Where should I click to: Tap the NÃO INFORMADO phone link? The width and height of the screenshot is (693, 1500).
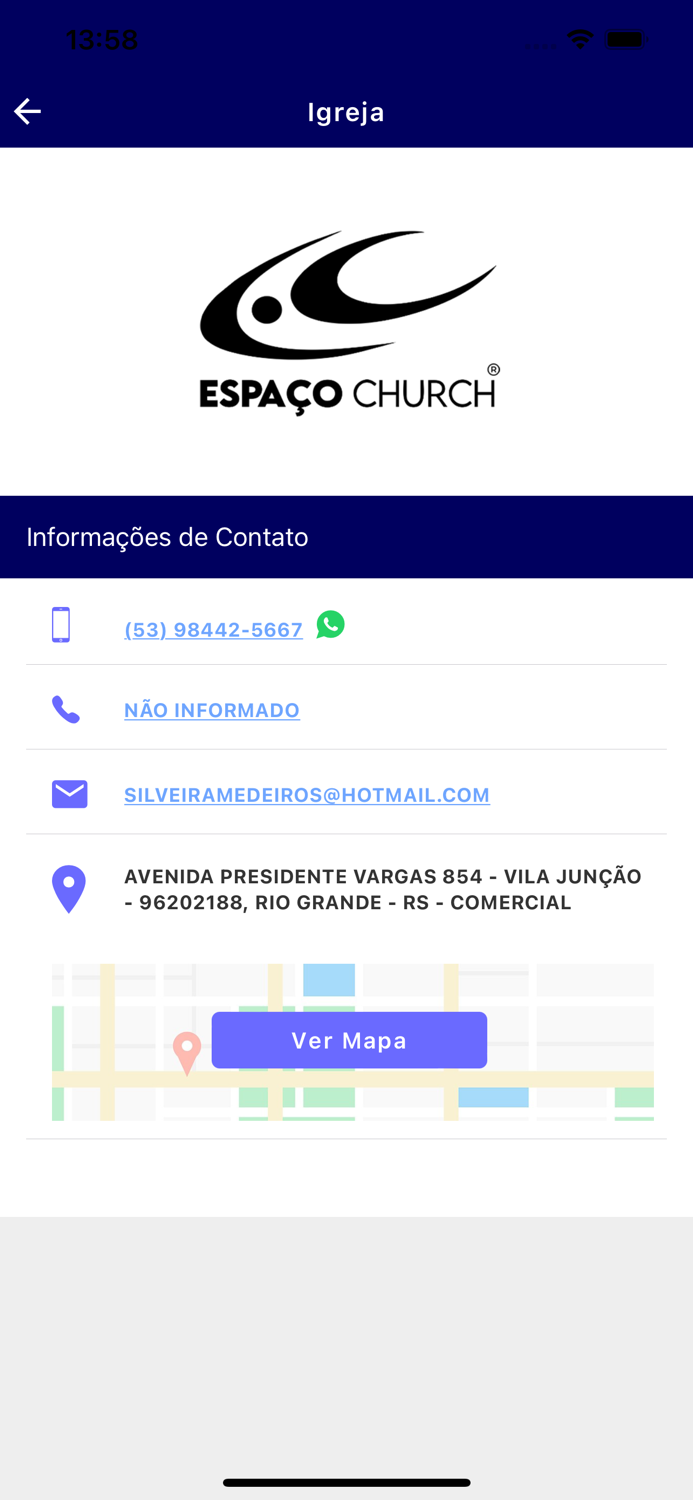coord(212,710)
